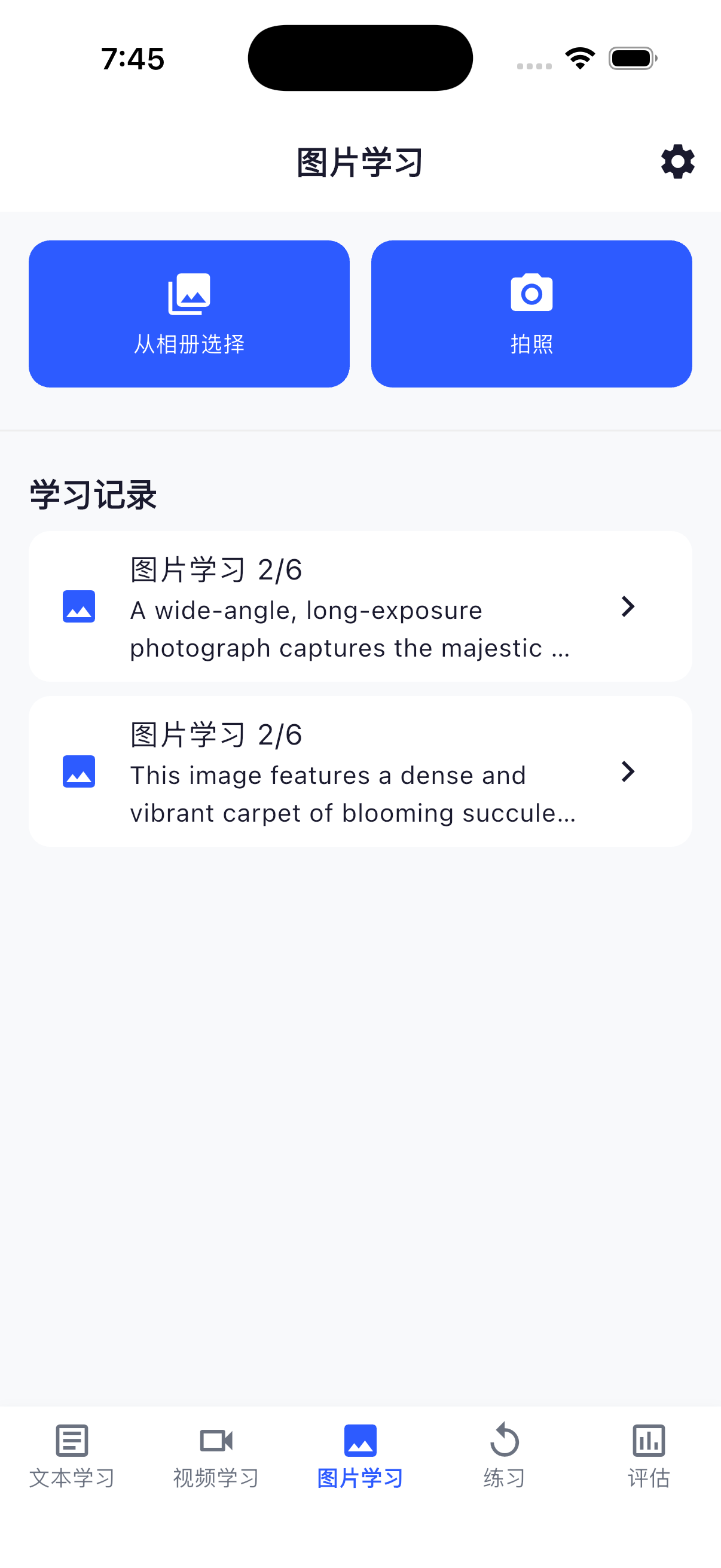The image size is (721, 1568).
Task: Tap 拍照 to take a photo
Action: [x=531, y=314]
